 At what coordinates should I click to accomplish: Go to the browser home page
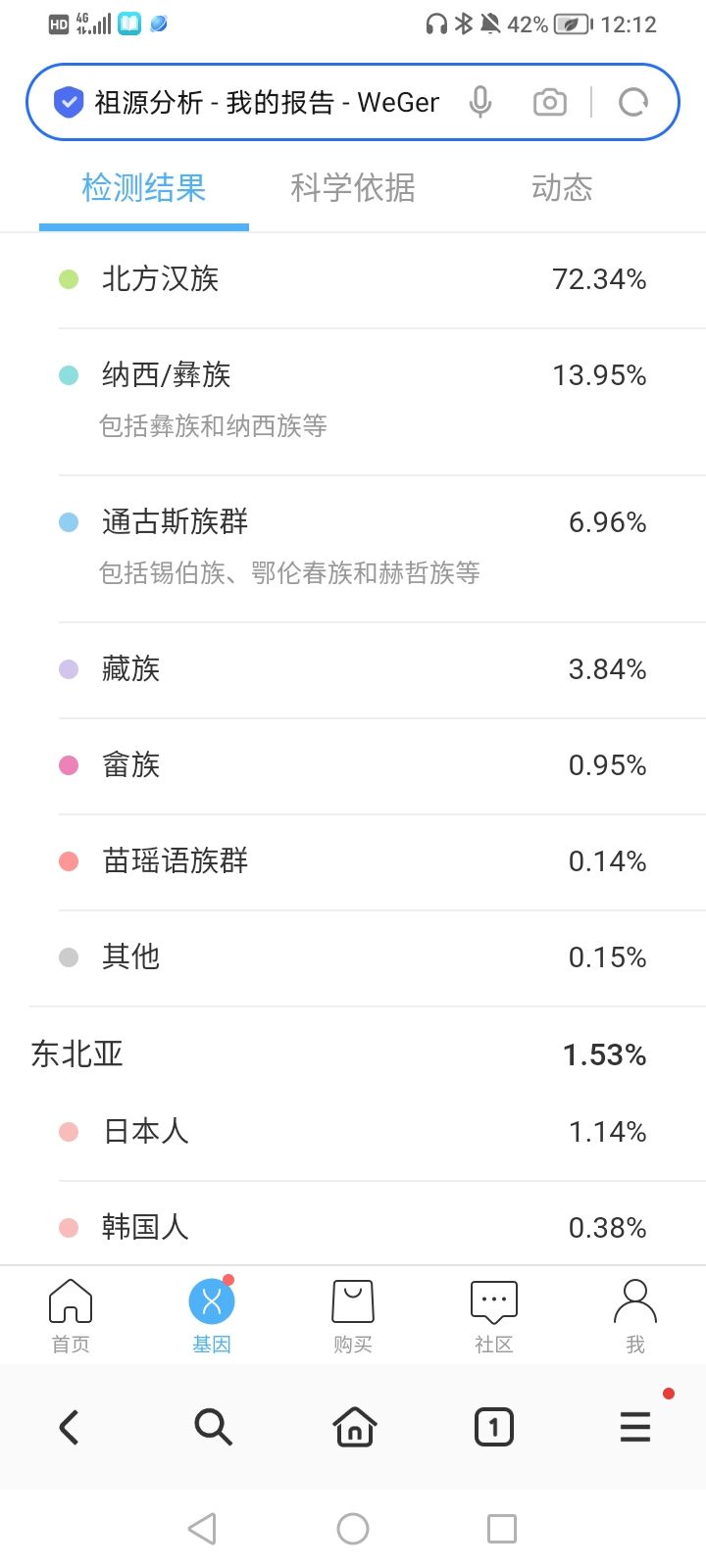355,1427
